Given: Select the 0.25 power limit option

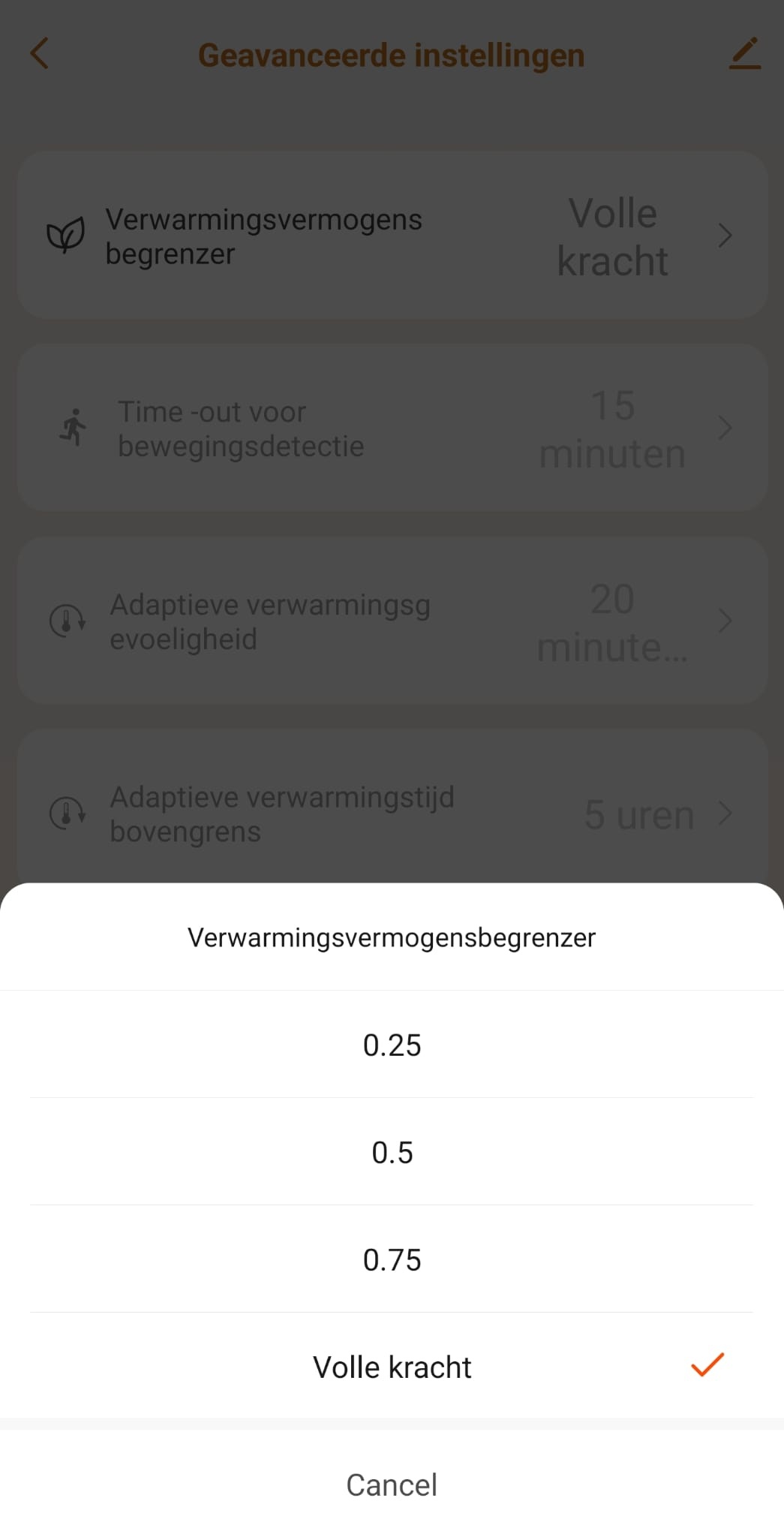Looking at the screenshot, I should pyautogui.click(x=392, y=1045).
